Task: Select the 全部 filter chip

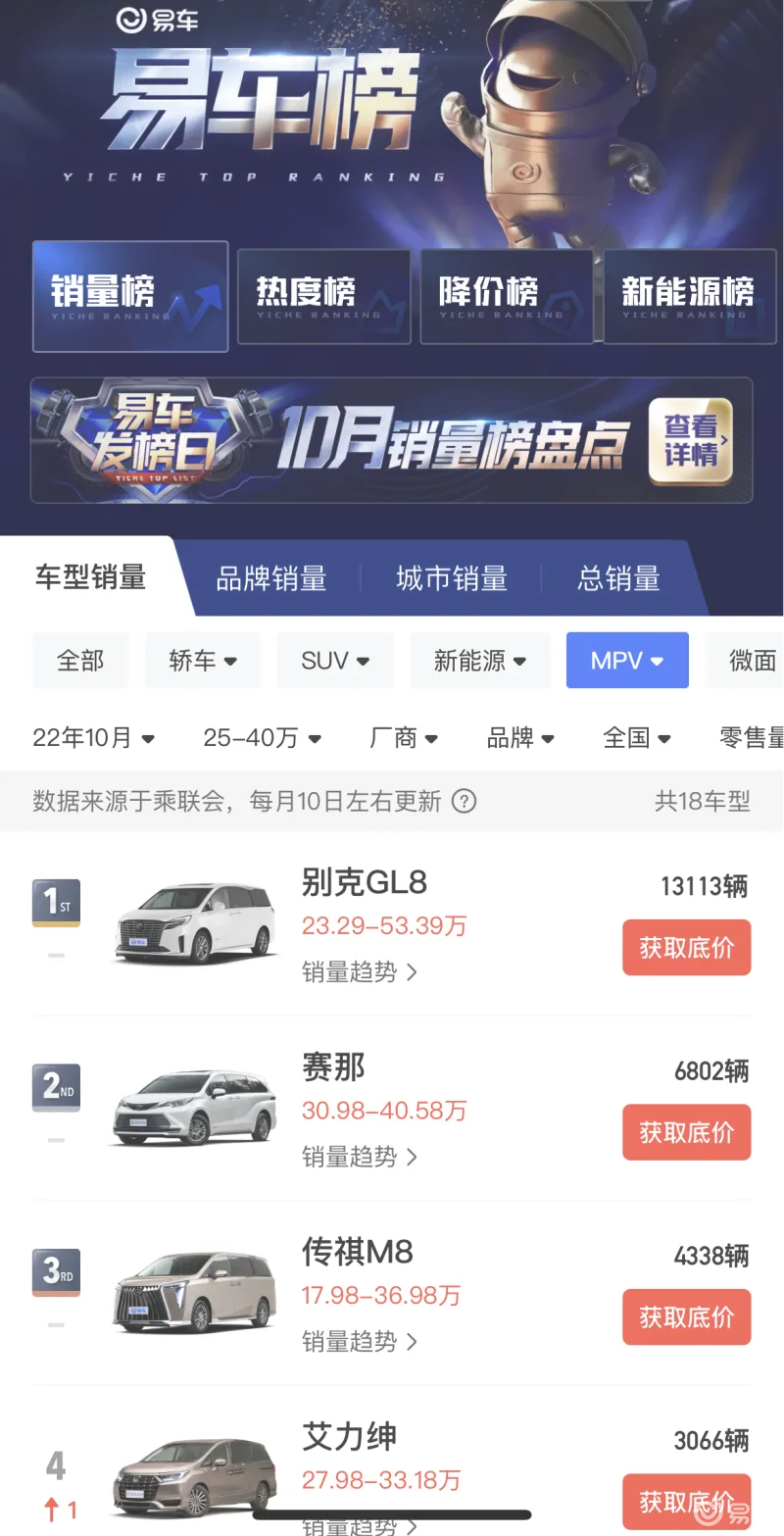Action: 80,661
